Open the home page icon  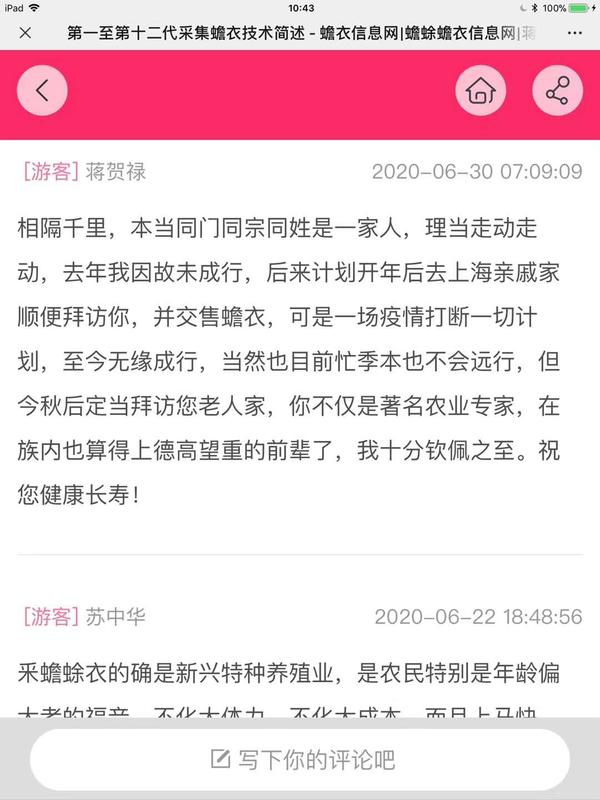tap(481, 91)
